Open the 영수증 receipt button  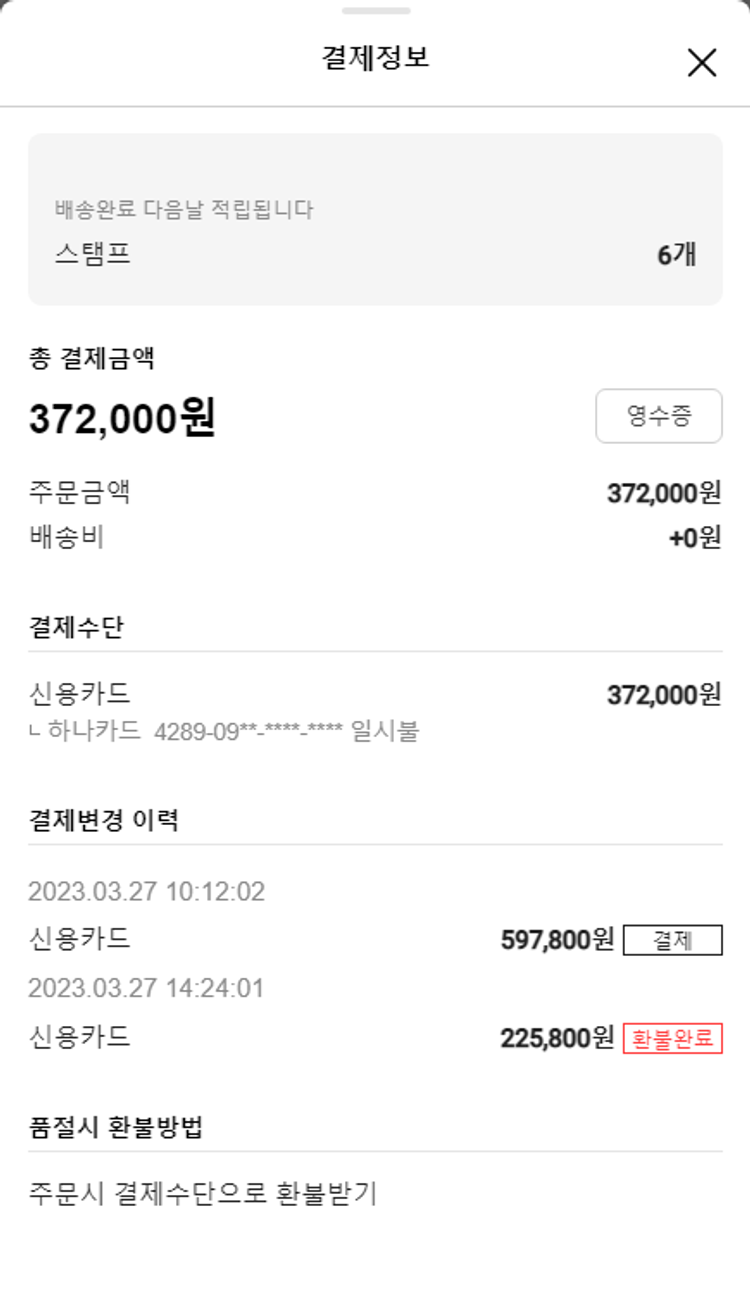click(658, 416)
